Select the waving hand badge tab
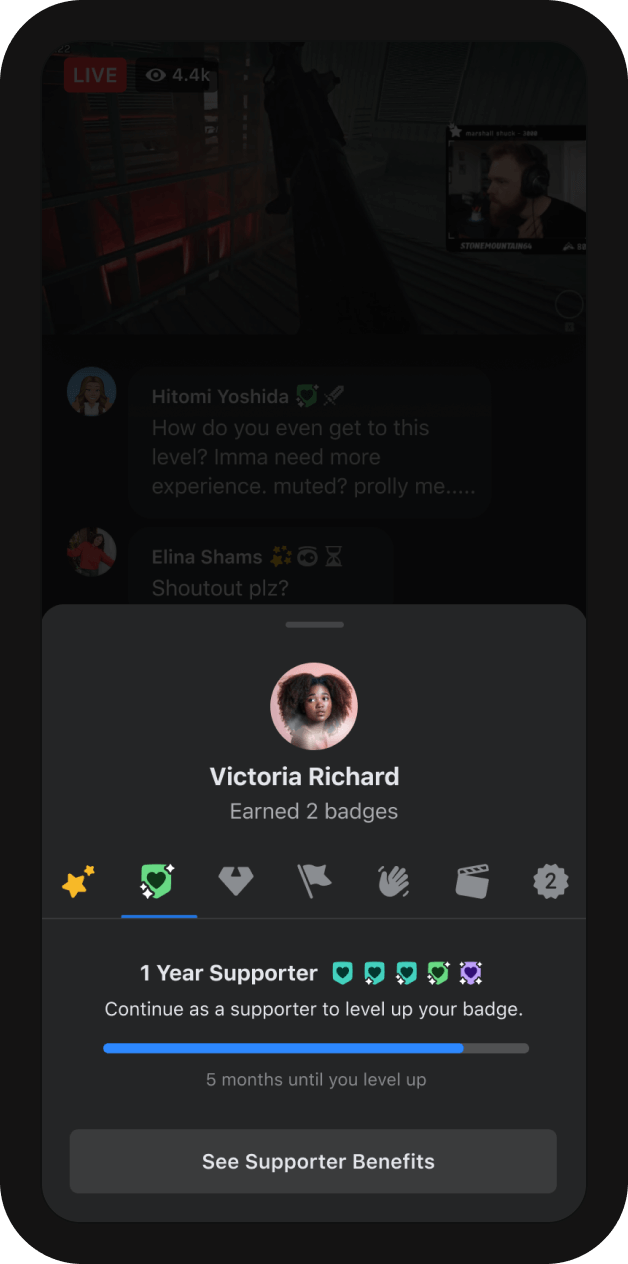The height and width of the screenshot is (1264, 628). click(393, 881)
